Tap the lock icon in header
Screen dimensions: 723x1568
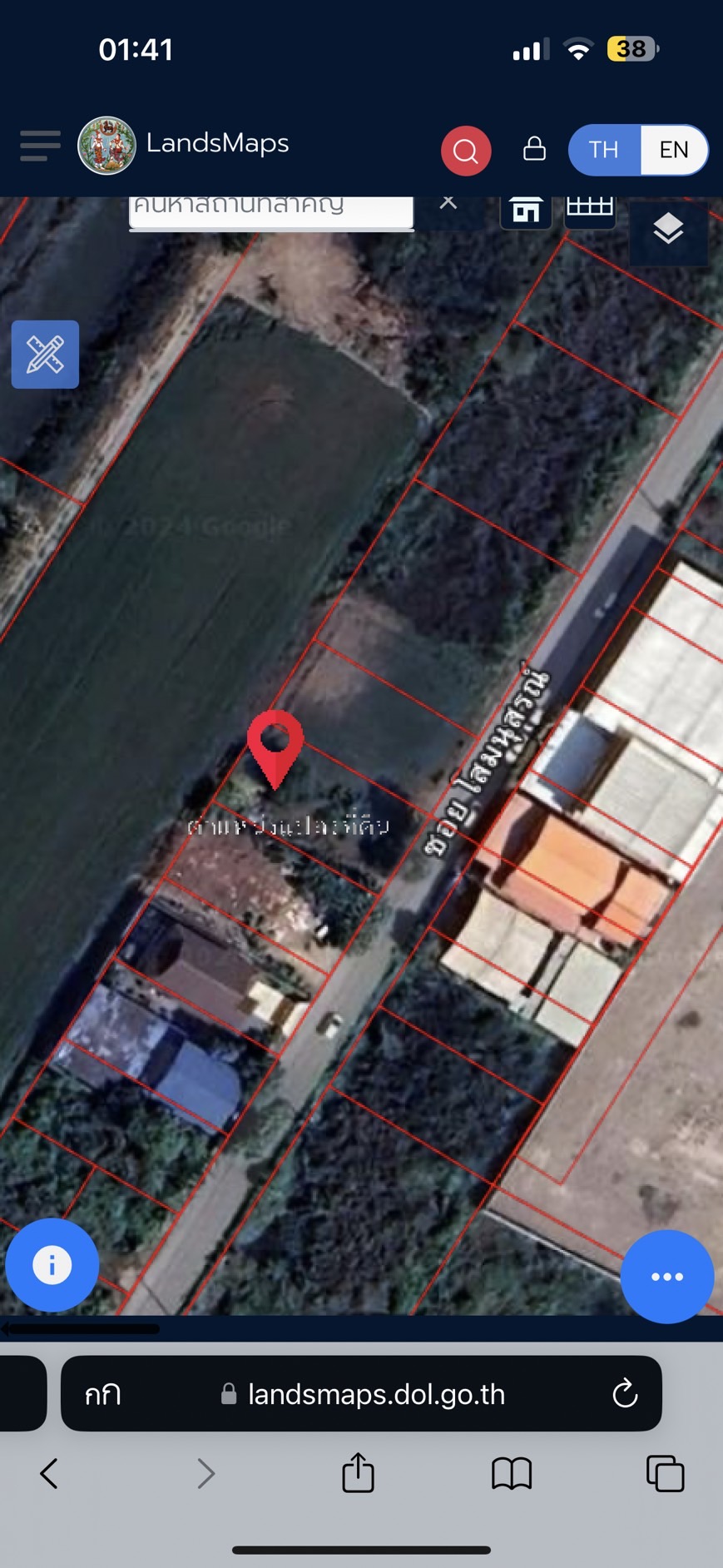[534, 149]
